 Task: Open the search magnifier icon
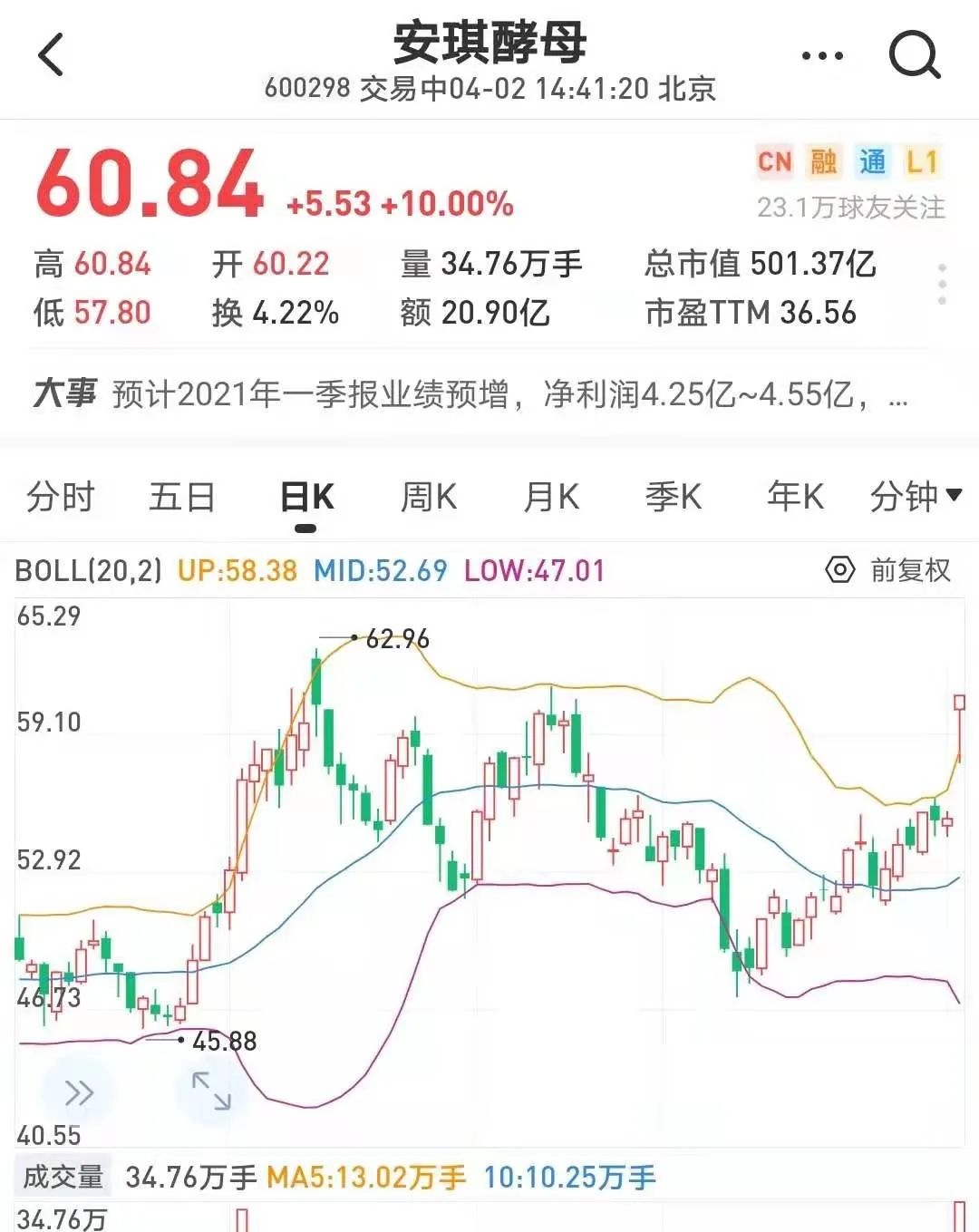[x=914, y=55]
